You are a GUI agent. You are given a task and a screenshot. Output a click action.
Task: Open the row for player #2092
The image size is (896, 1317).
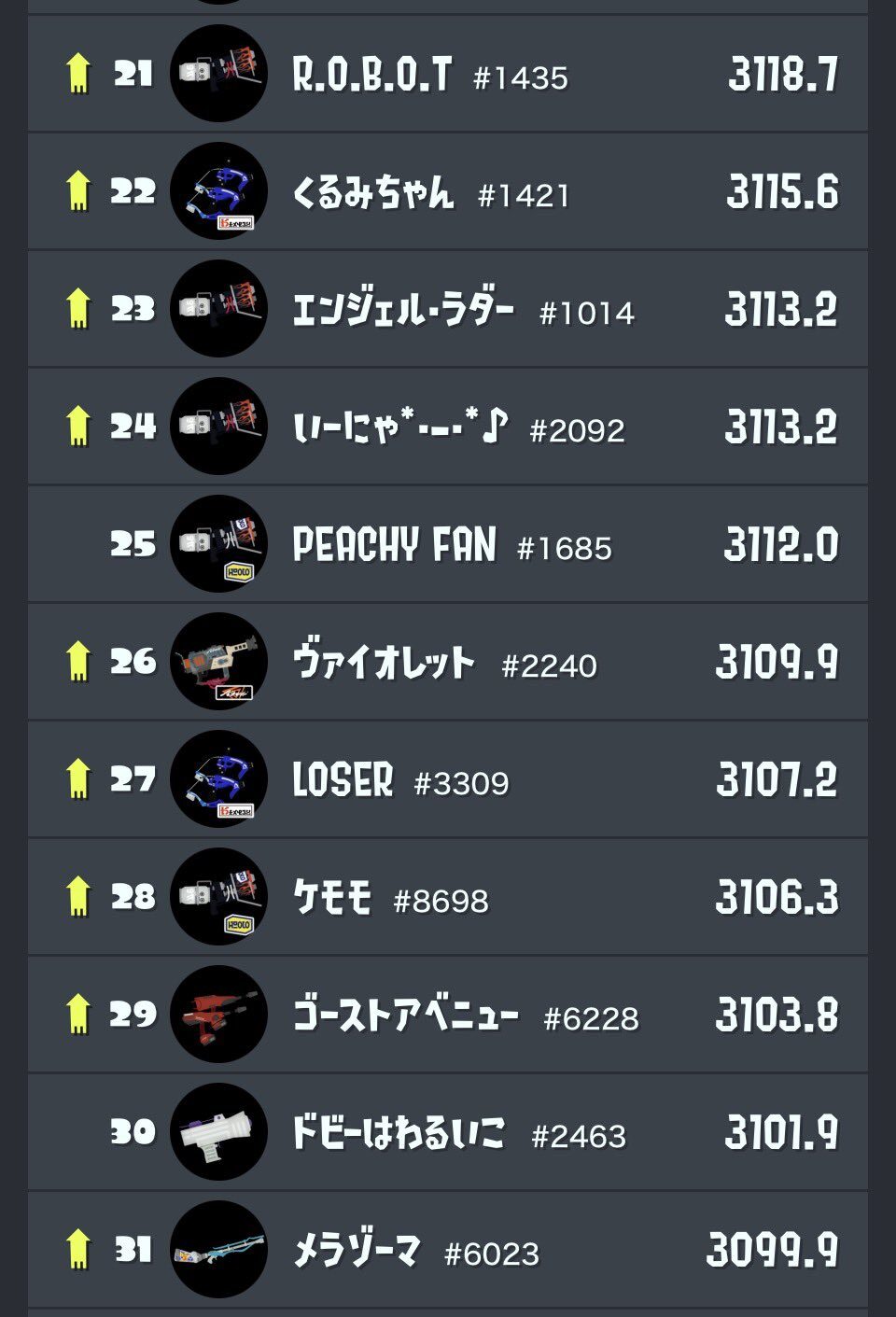point(448,427)
